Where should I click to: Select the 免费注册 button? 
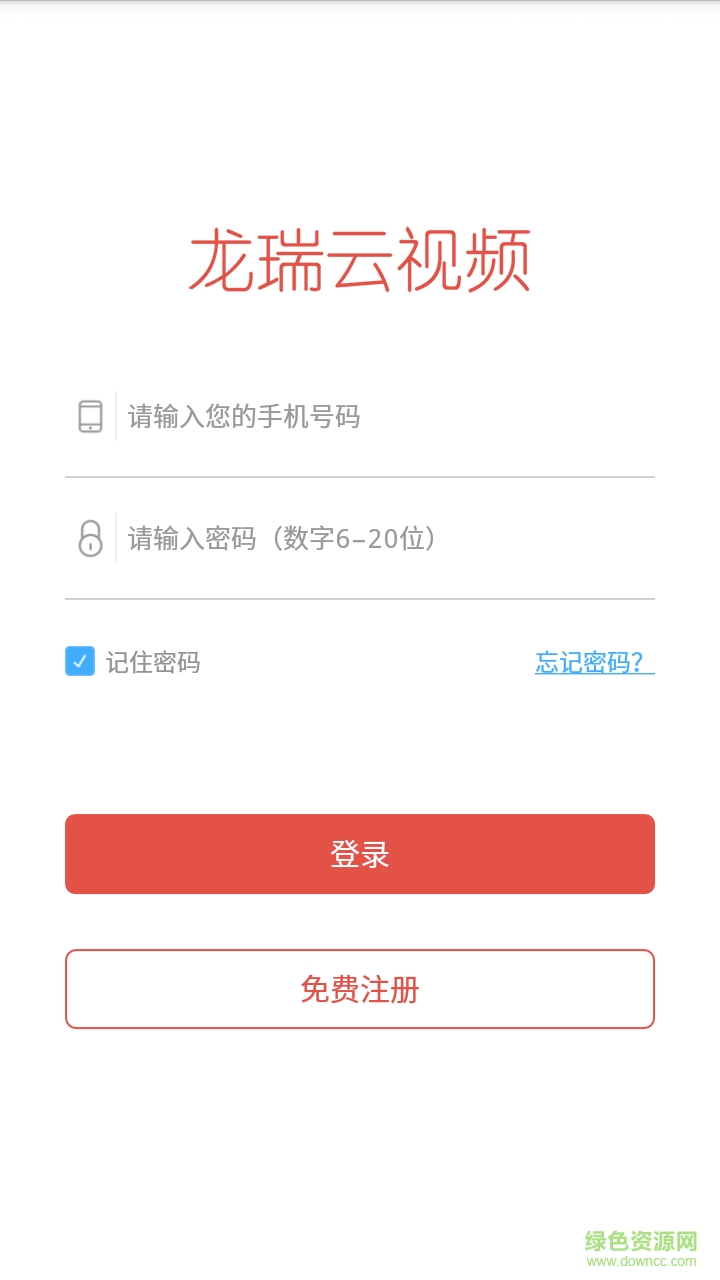360,989
